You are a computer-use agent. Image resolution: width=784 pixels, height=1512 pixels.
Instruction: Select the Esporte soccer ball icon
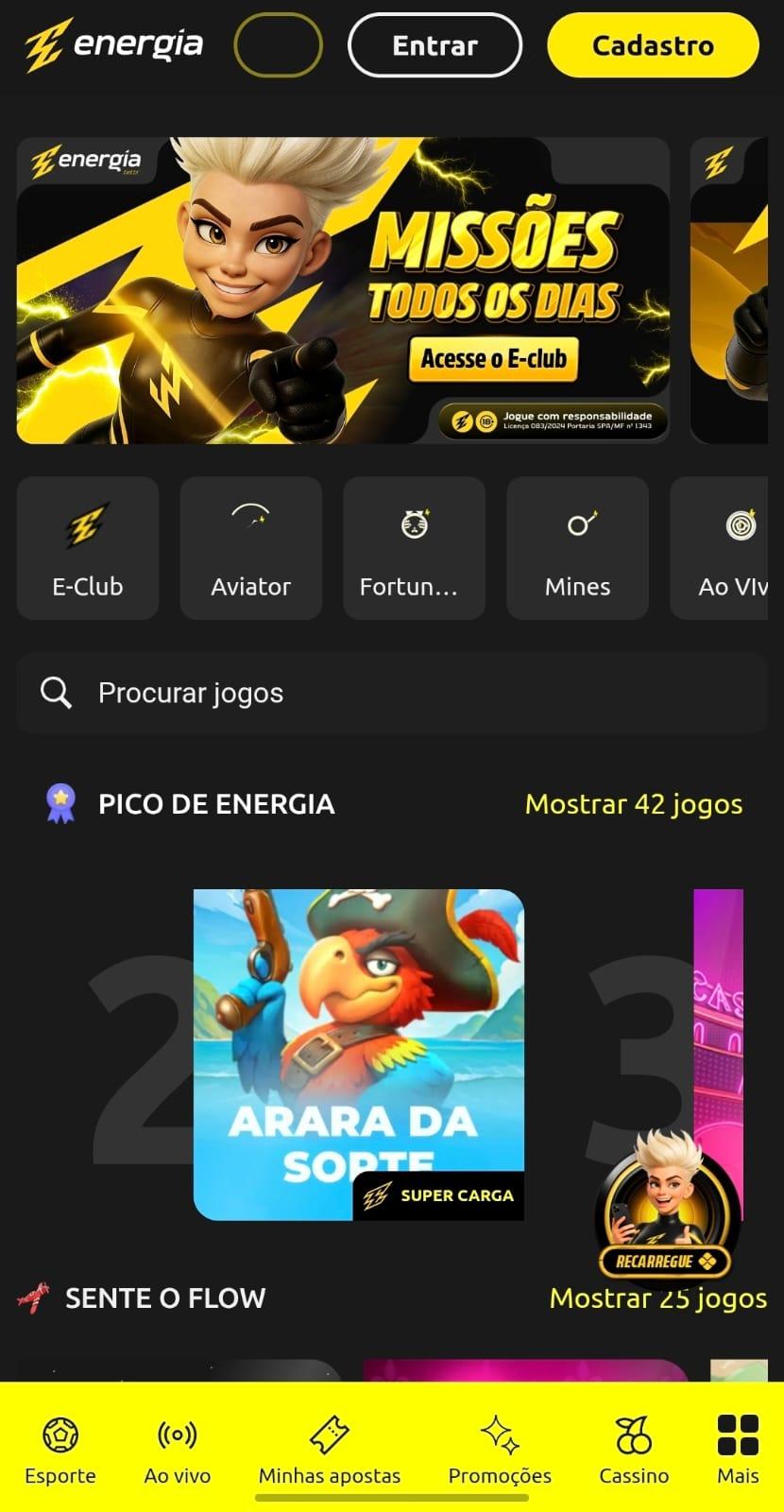[60, 1436]
